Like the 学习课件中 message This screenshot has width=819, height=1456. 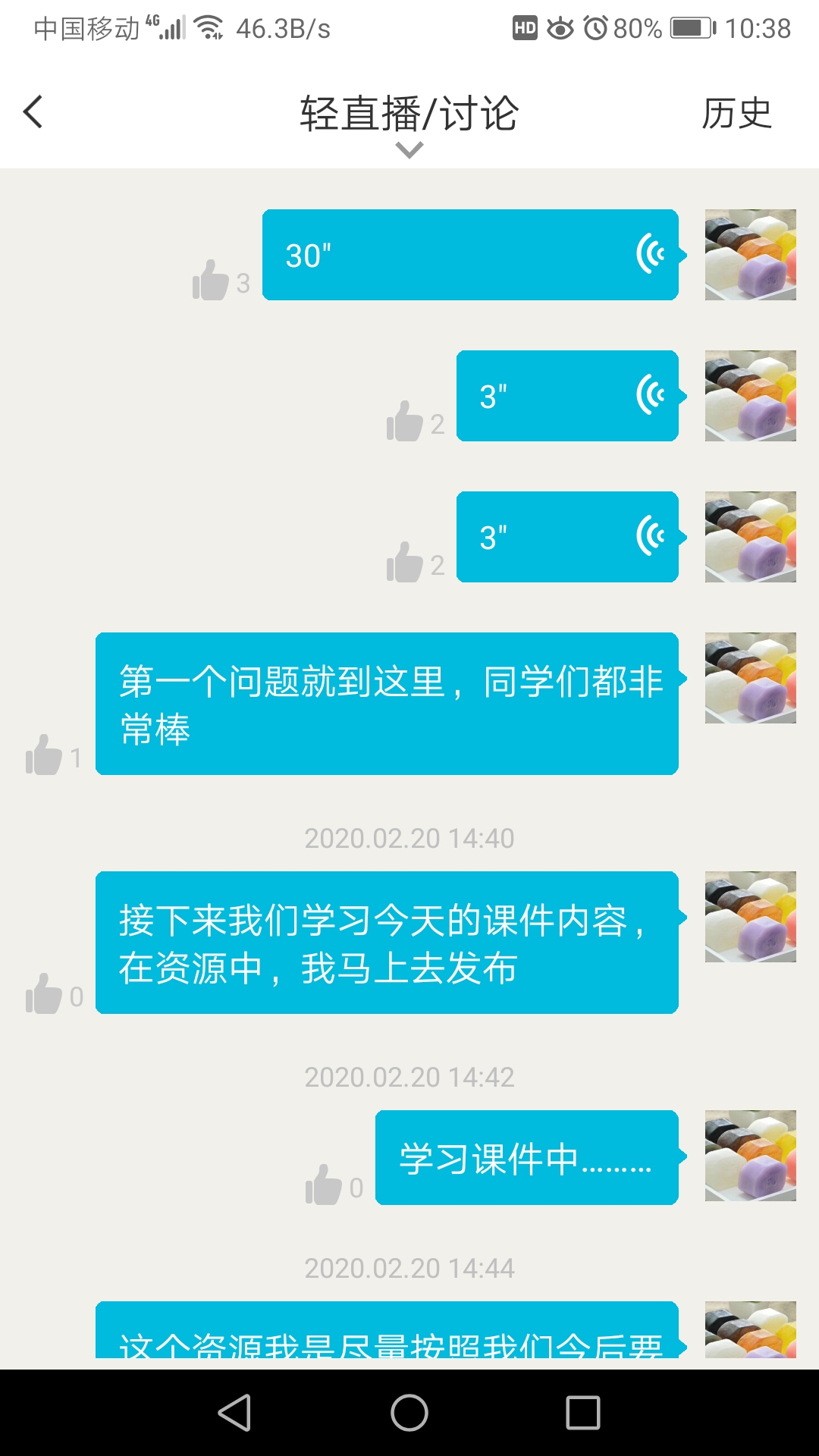[324, 1185]
